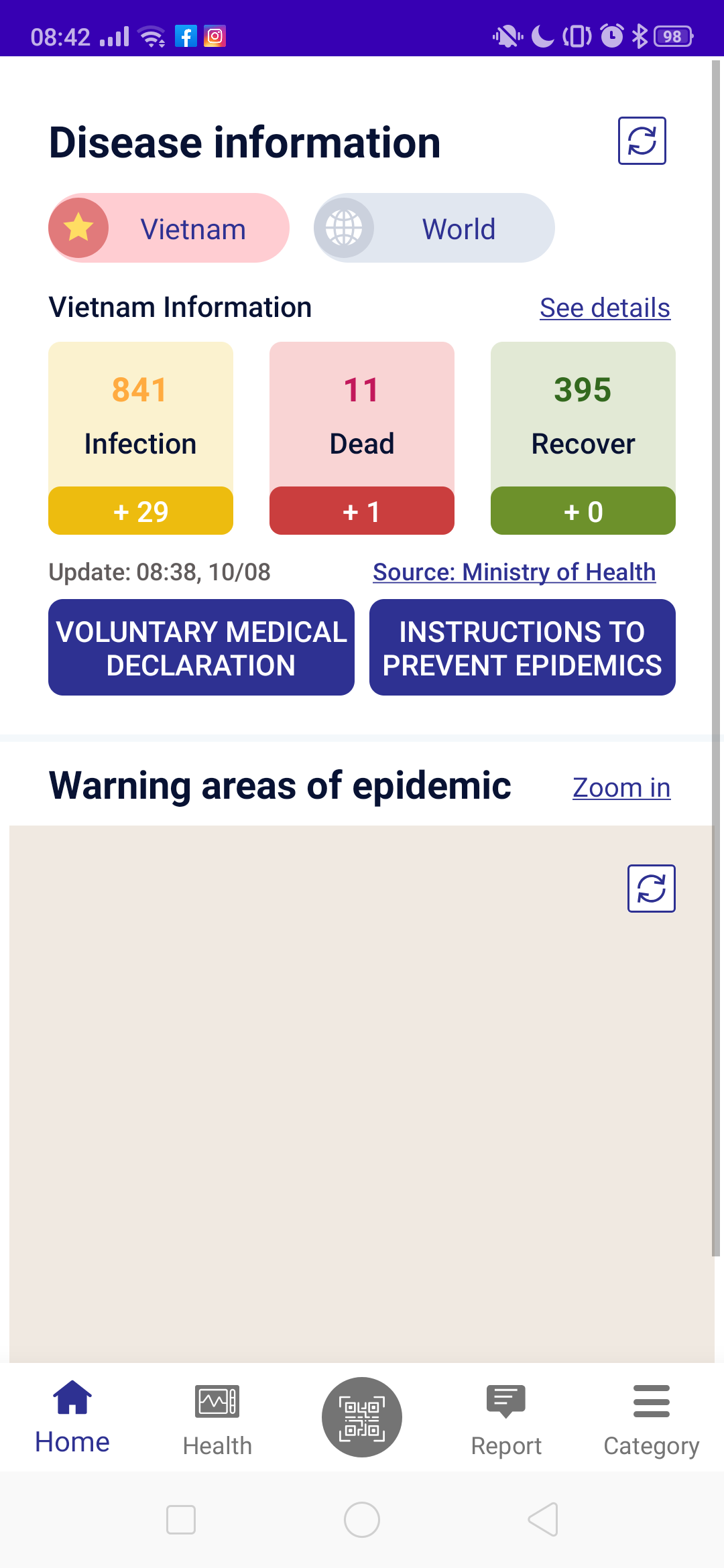The image size is (724, 1568).
Task: Tap Zoom in for warning areas map
Action: coord(621,788)
